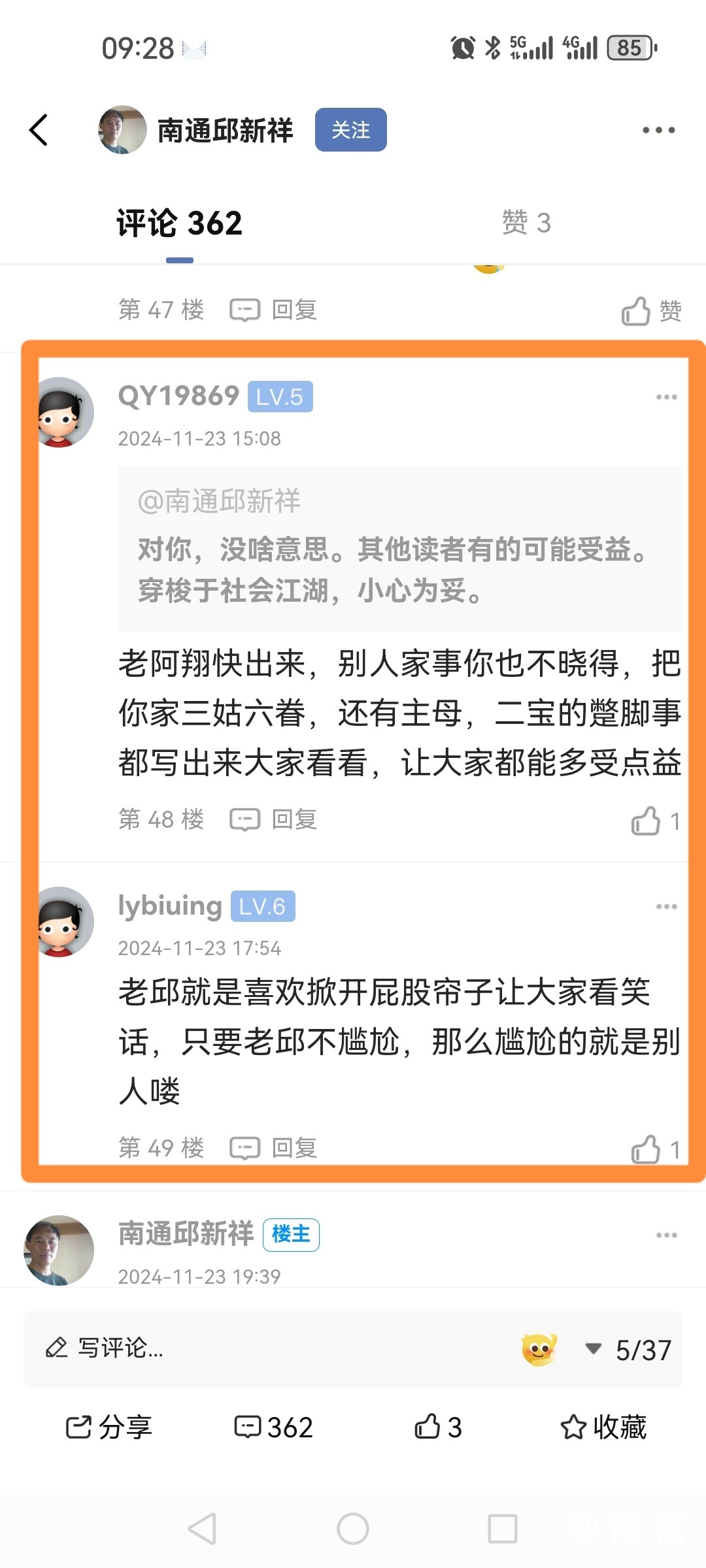Like lybiuing's 第 49 楼 comment
Viewport: 706px width, 1568px height.
(x=654, y=1149)
